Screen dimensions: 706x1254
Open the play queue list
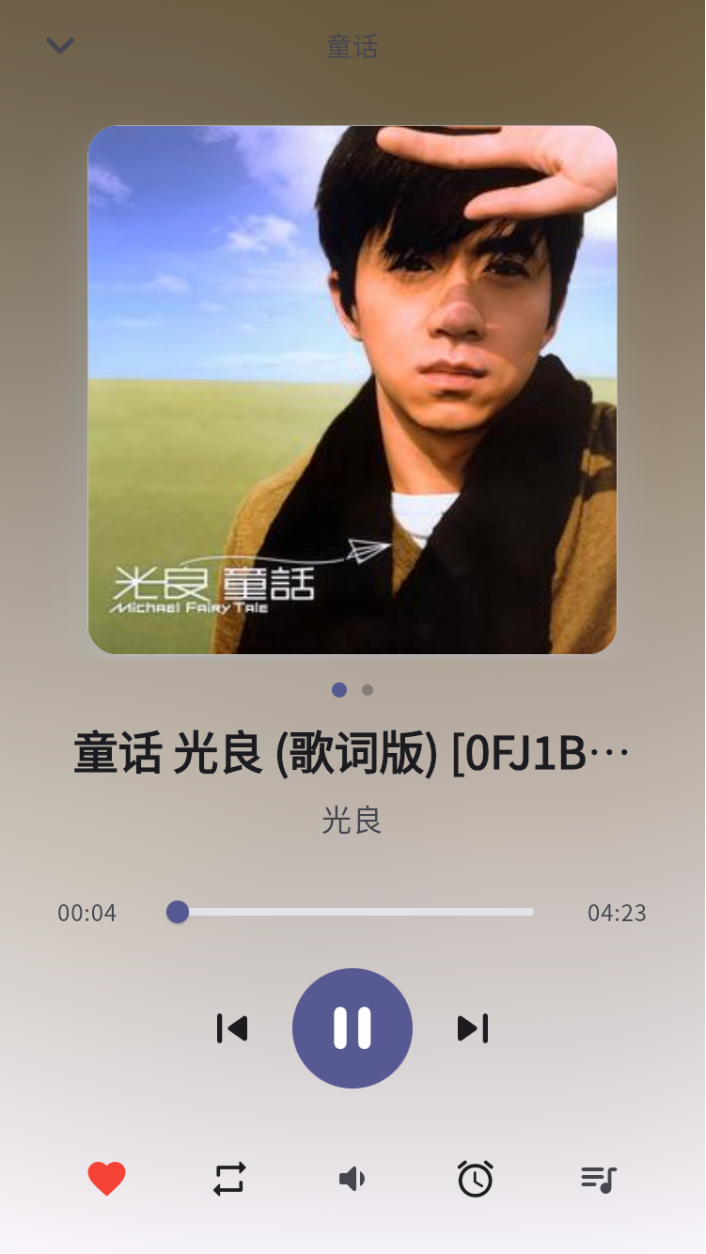(x=598, y=1179)
